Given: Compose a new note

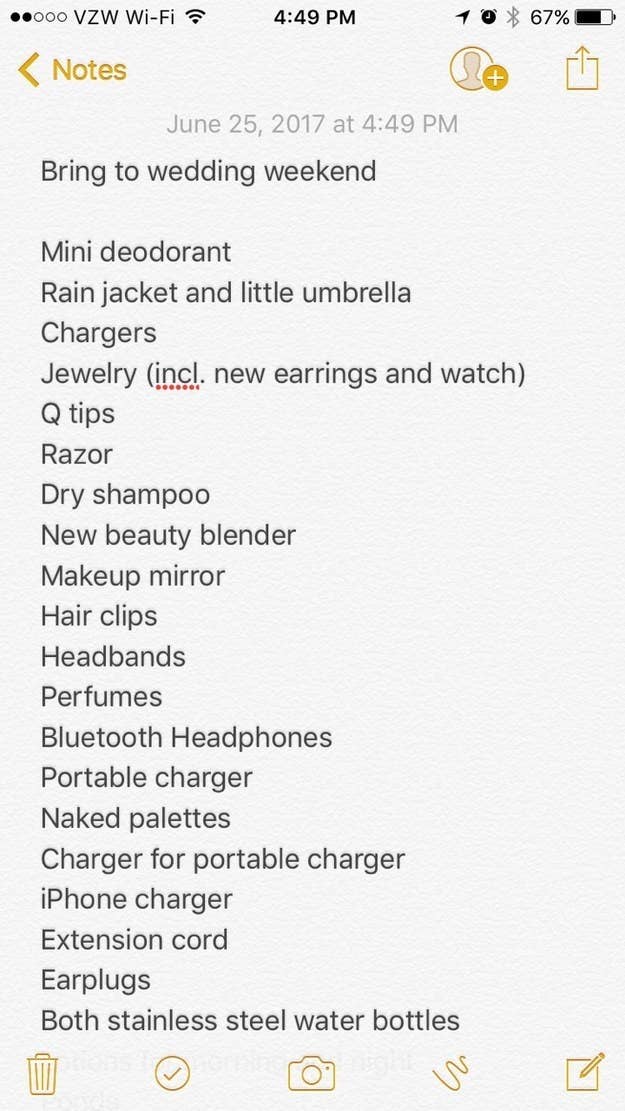Looking at the screenshot, I should click(x=585, y=1072).
